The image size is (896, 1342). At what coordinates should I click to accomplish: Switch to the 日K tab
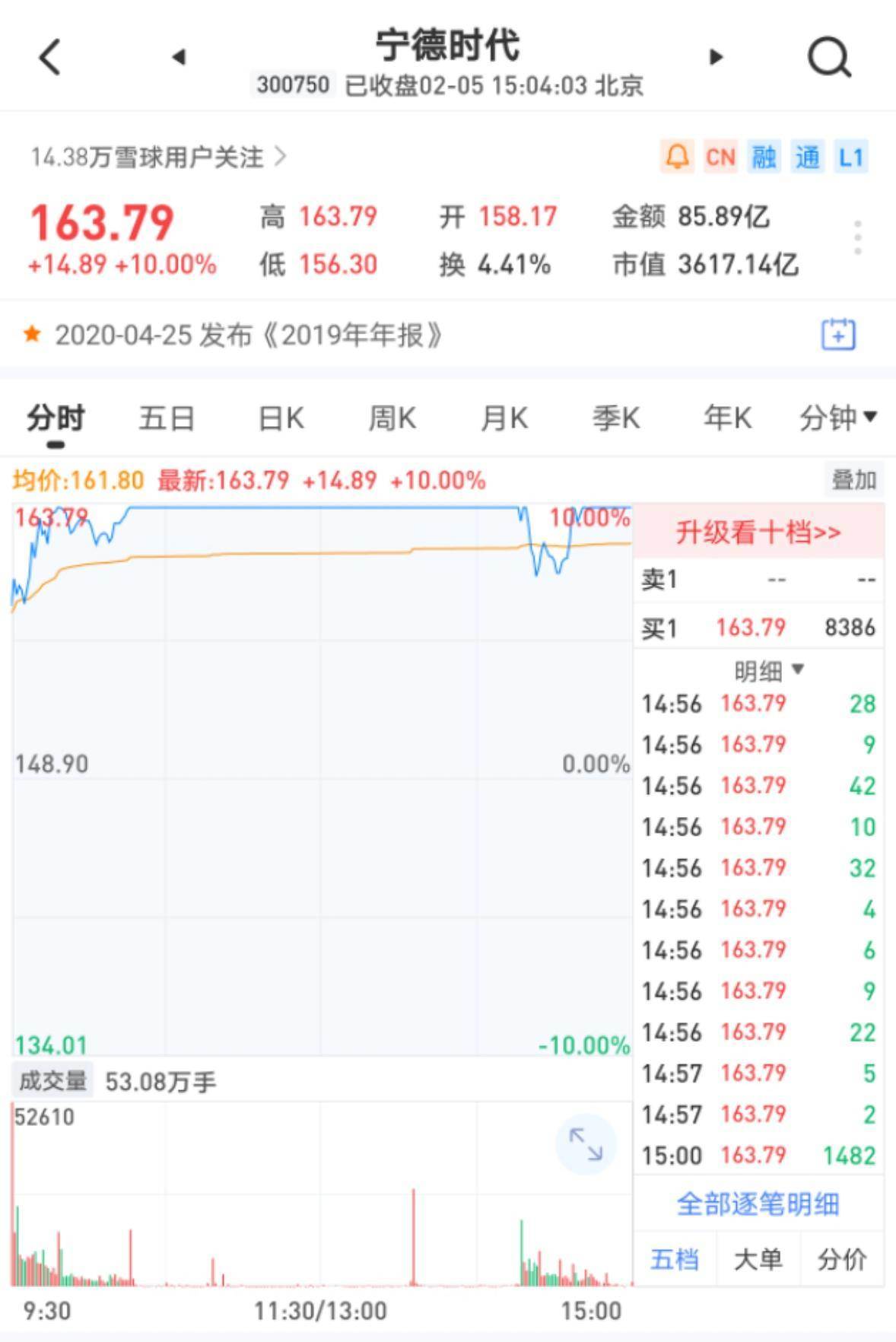coord(281,418)
